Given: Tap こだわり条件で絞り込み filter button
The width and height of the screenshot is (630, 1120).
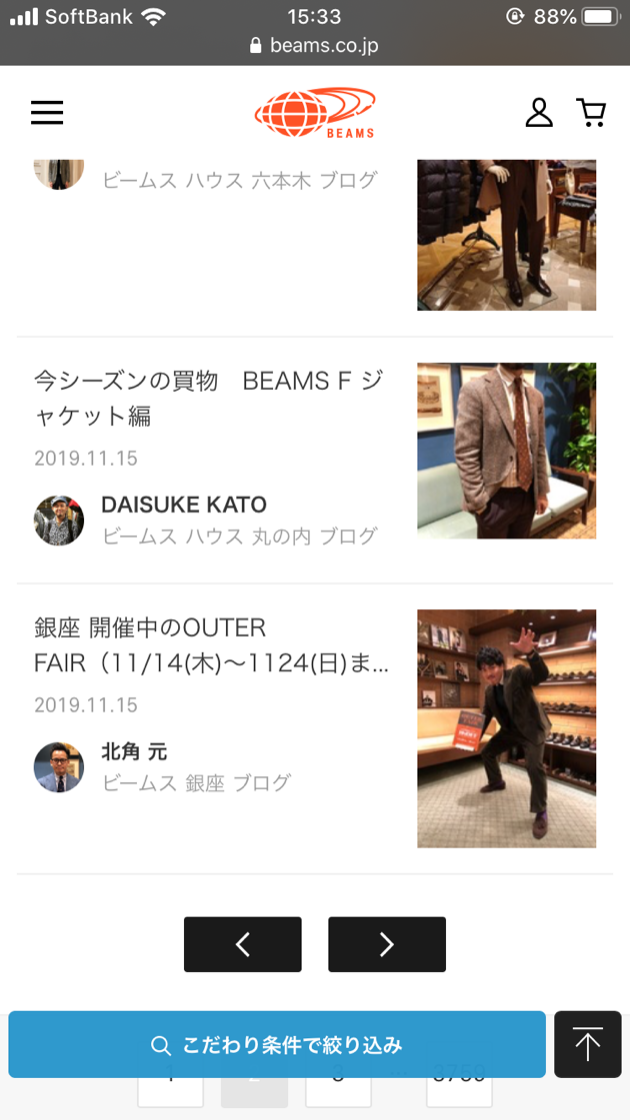Looking at the screenshot, I should [x=277, y=1045].
